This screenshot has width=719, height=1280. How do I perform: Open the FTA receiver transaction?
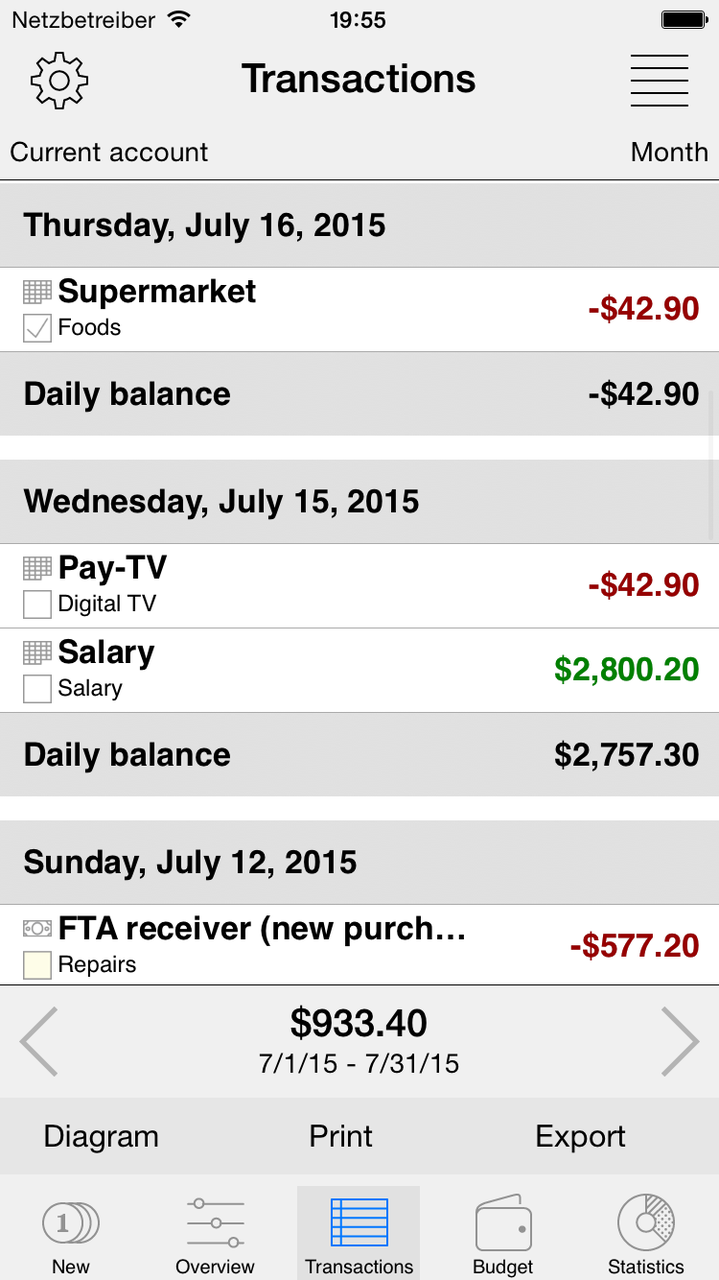pos(359,945)
